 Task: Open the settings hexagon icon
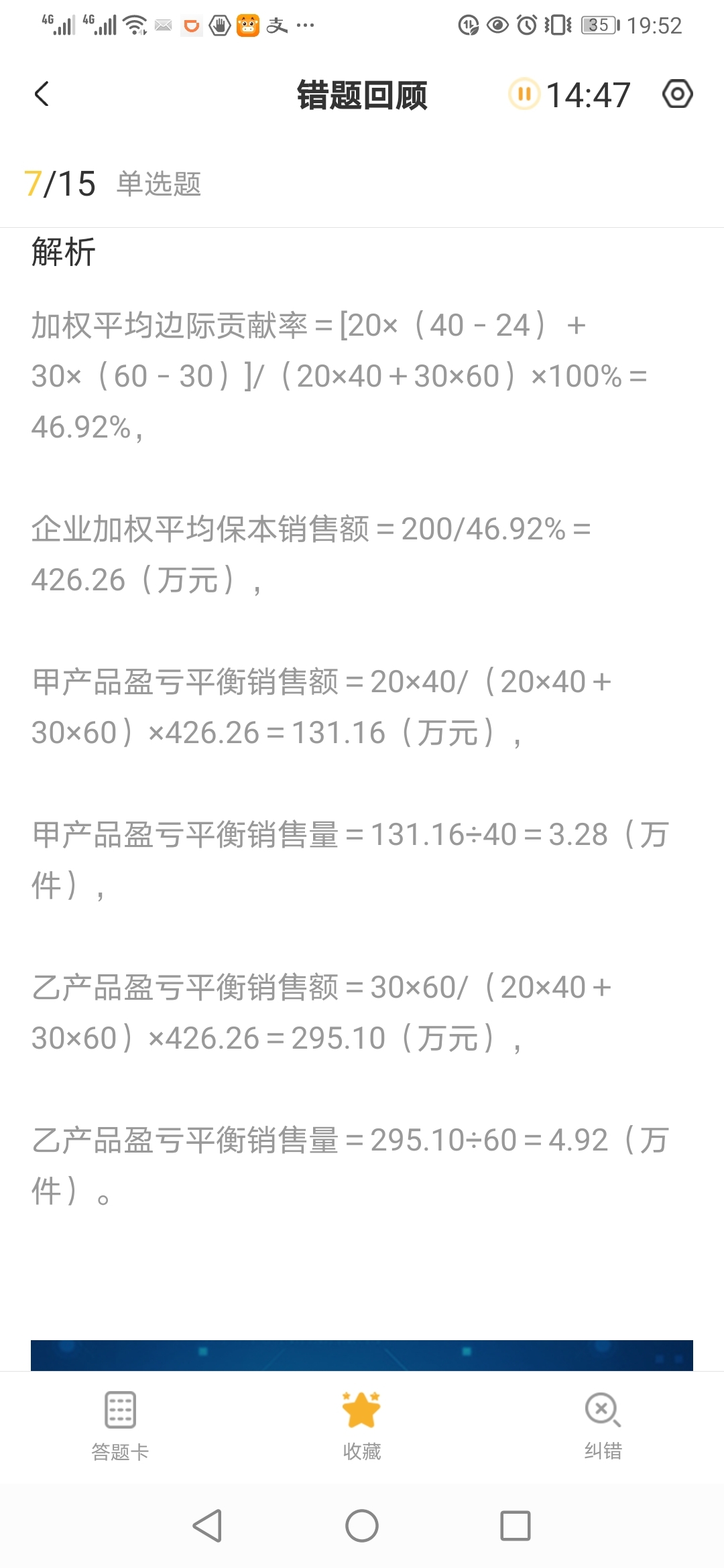(677, 94)
